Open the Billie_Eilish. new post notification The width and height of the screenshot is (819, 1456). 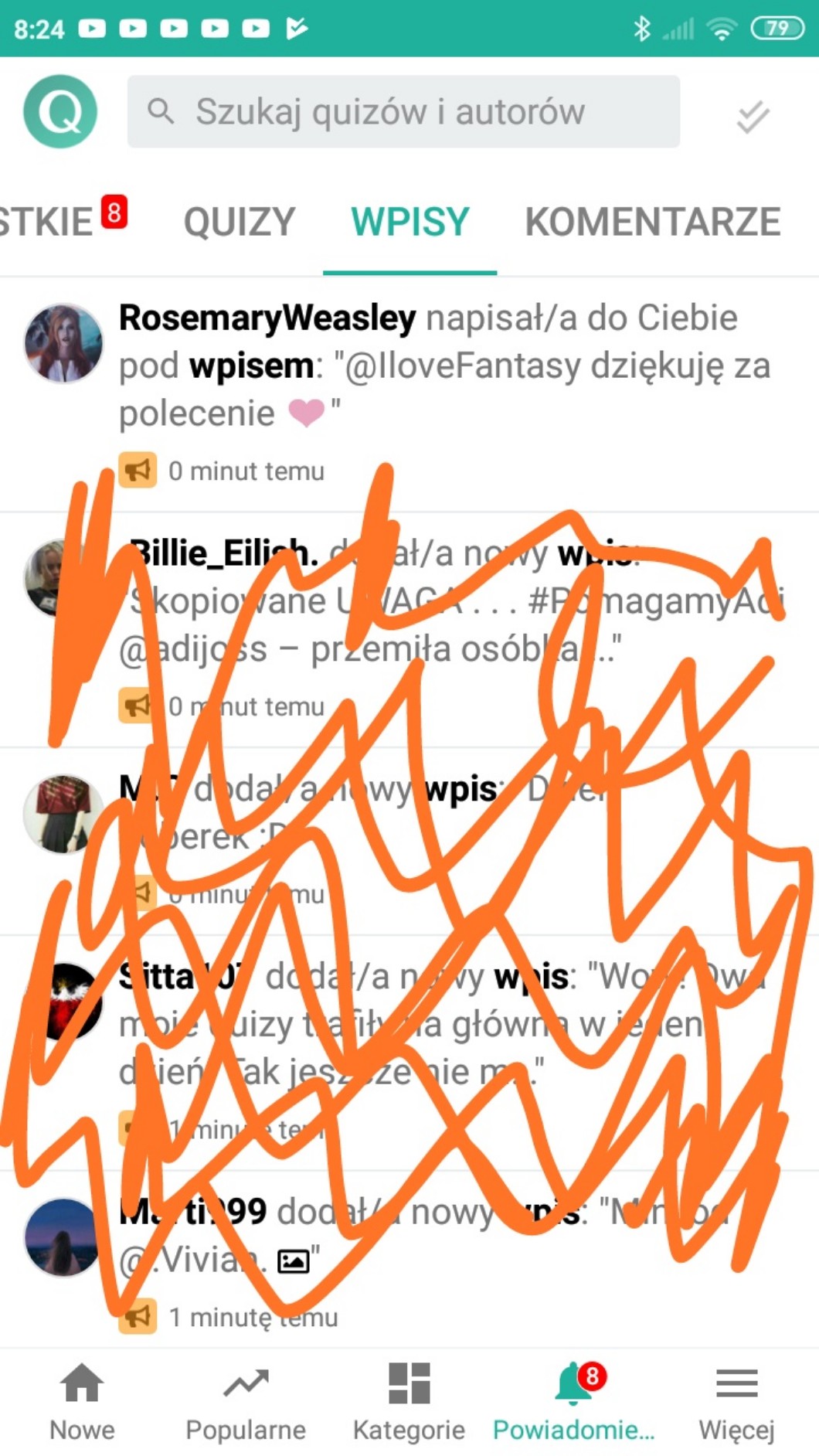[444, 601]
